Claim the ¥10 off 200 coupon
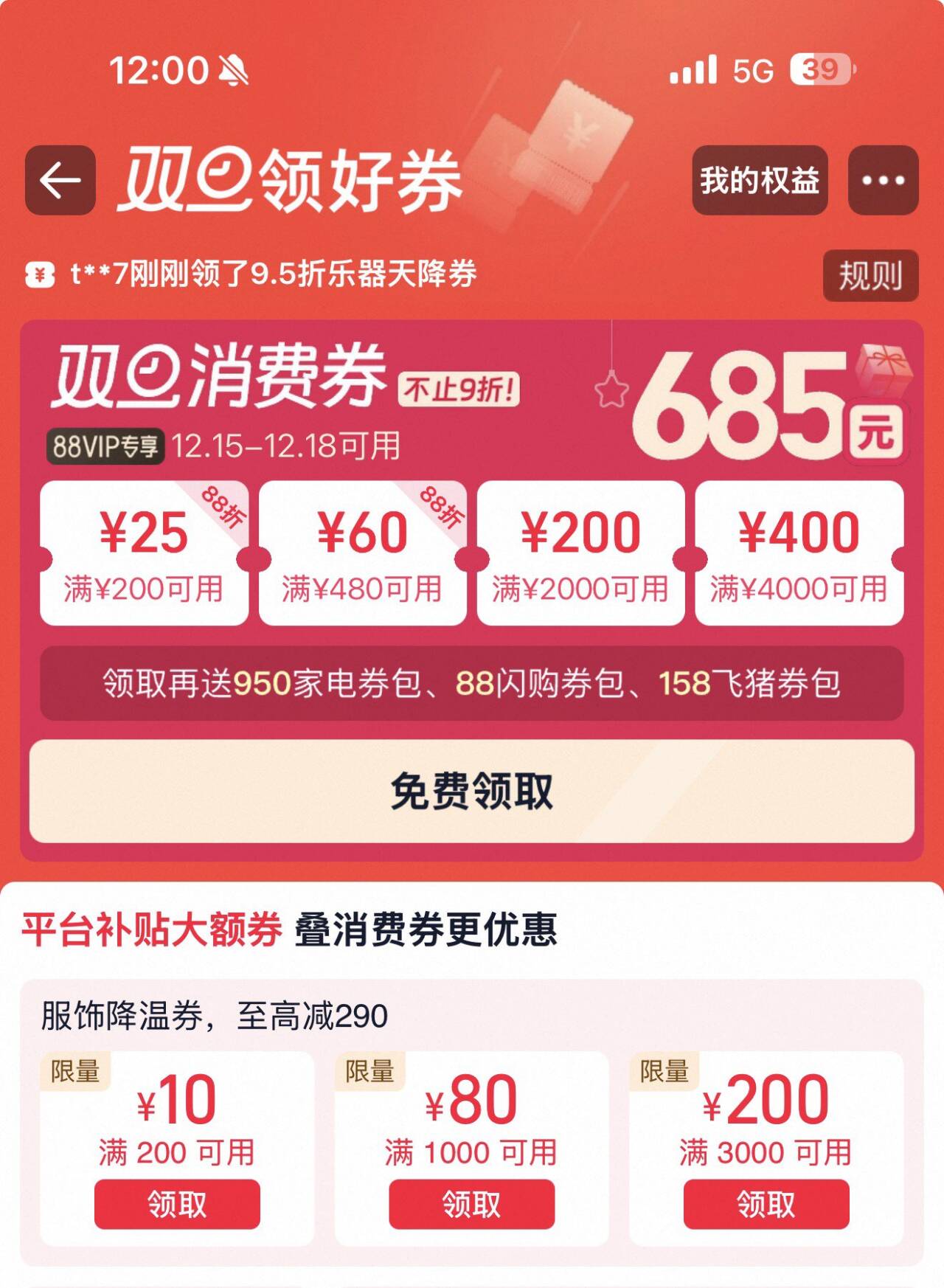944x1288 pixels. click(177, 1205)
